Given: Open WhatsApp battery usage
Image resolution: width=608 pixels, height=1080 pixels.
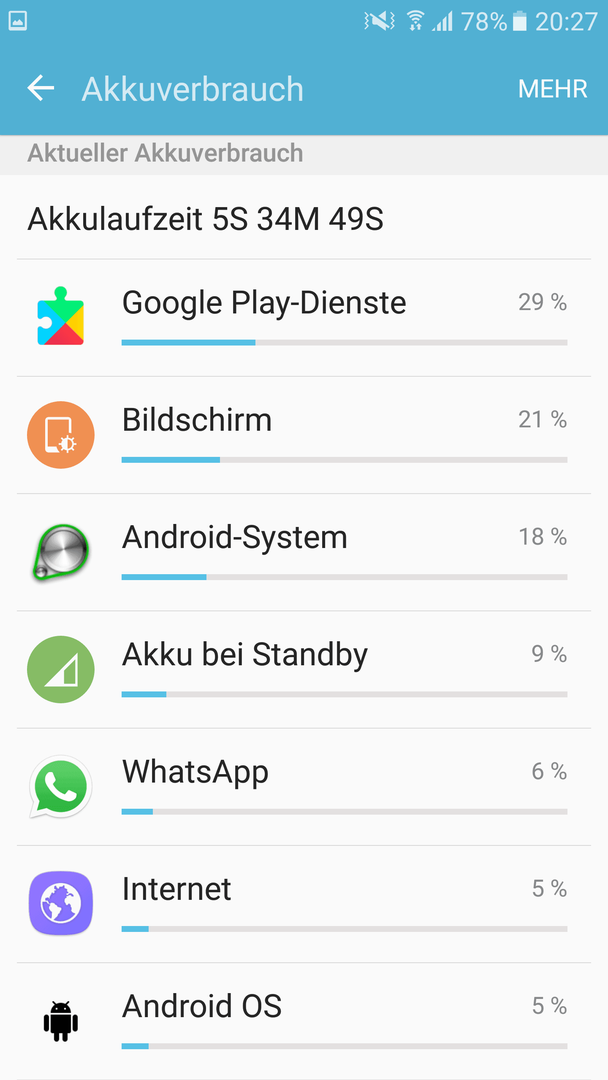Looking at the screenshot, I should click(304, 787).
